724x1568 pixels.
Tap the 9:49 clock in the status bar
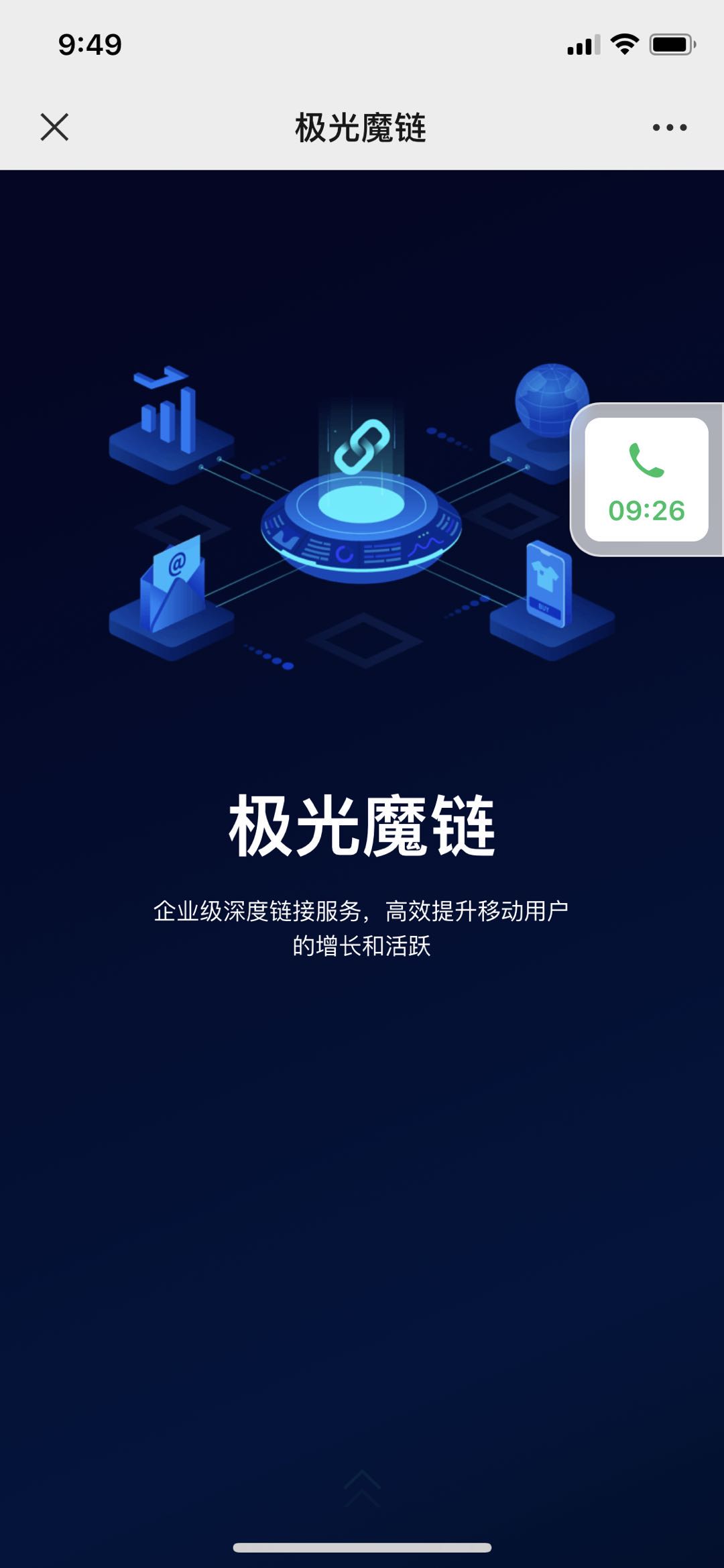(90, 44)
